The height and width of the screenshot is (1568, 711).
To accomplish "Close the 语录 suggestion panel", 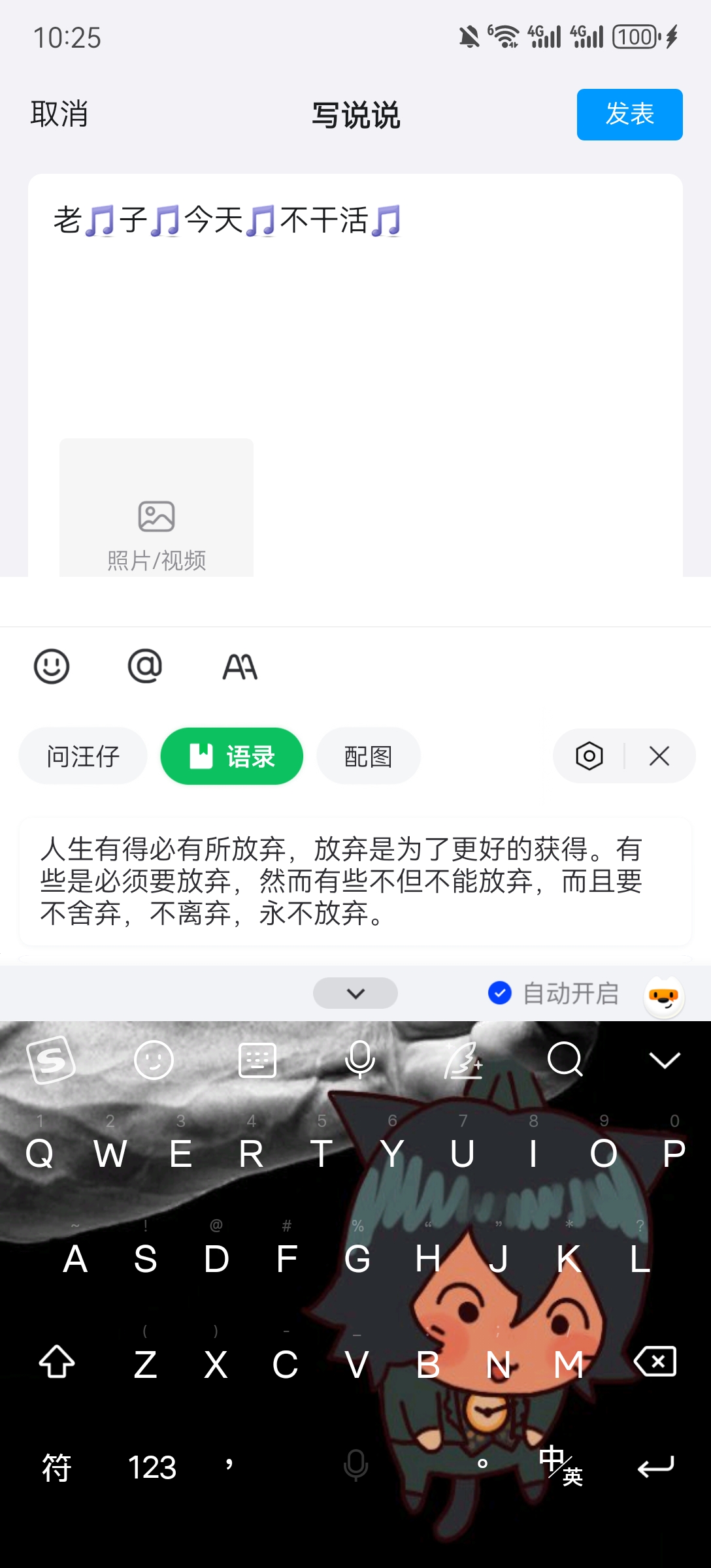I will (x=659, y=757).
